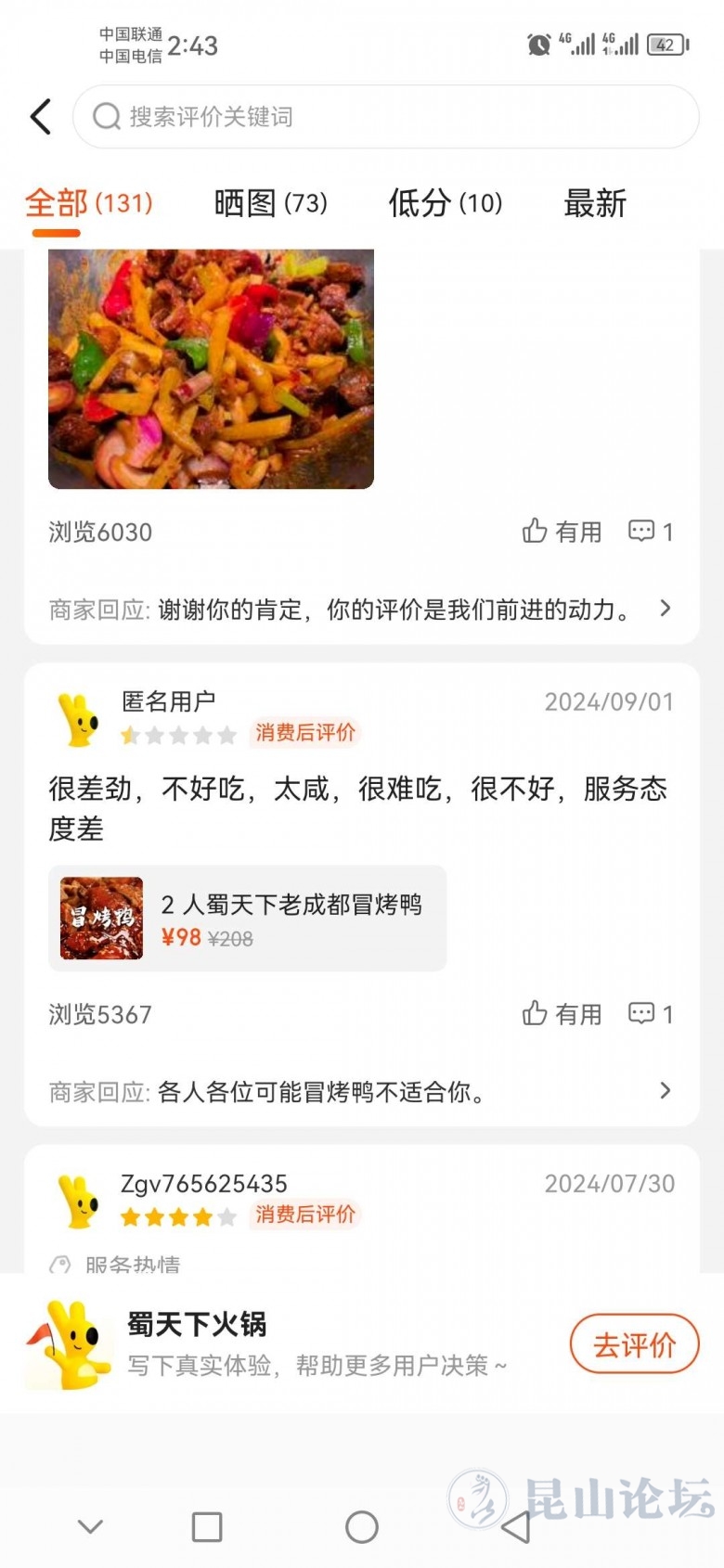Open the spicy stir-fry dish photo

pos(211,368)
